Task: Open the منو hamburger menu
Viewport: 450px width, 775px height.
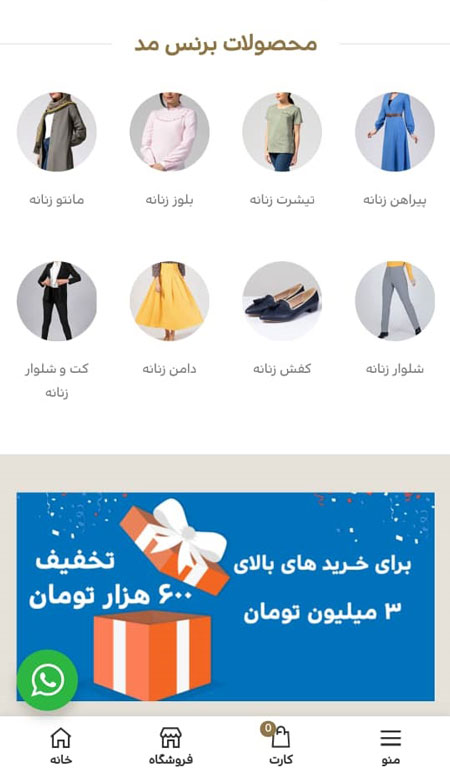Action: 391,746
